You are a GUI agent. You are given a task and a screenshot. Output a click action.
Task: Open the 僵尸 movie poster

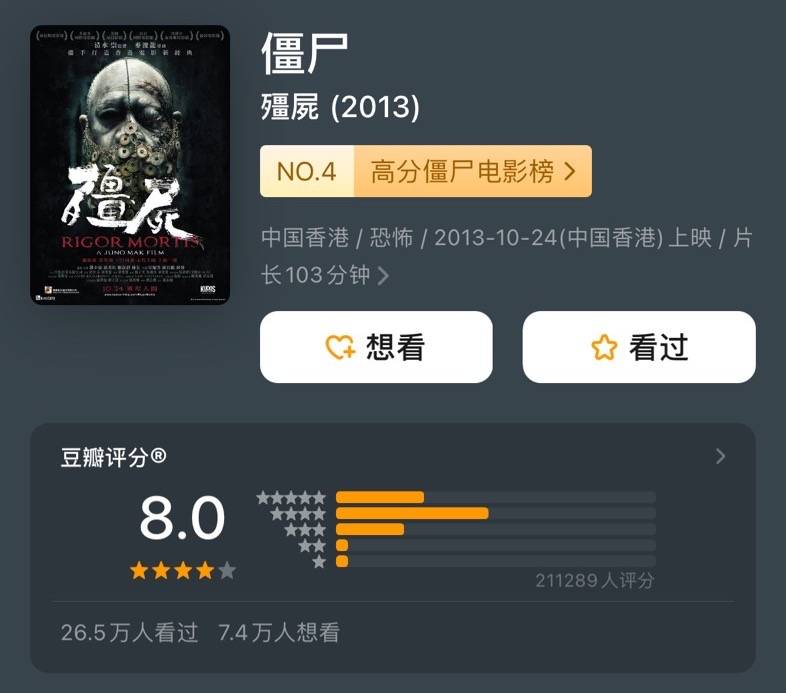(130, 165)
